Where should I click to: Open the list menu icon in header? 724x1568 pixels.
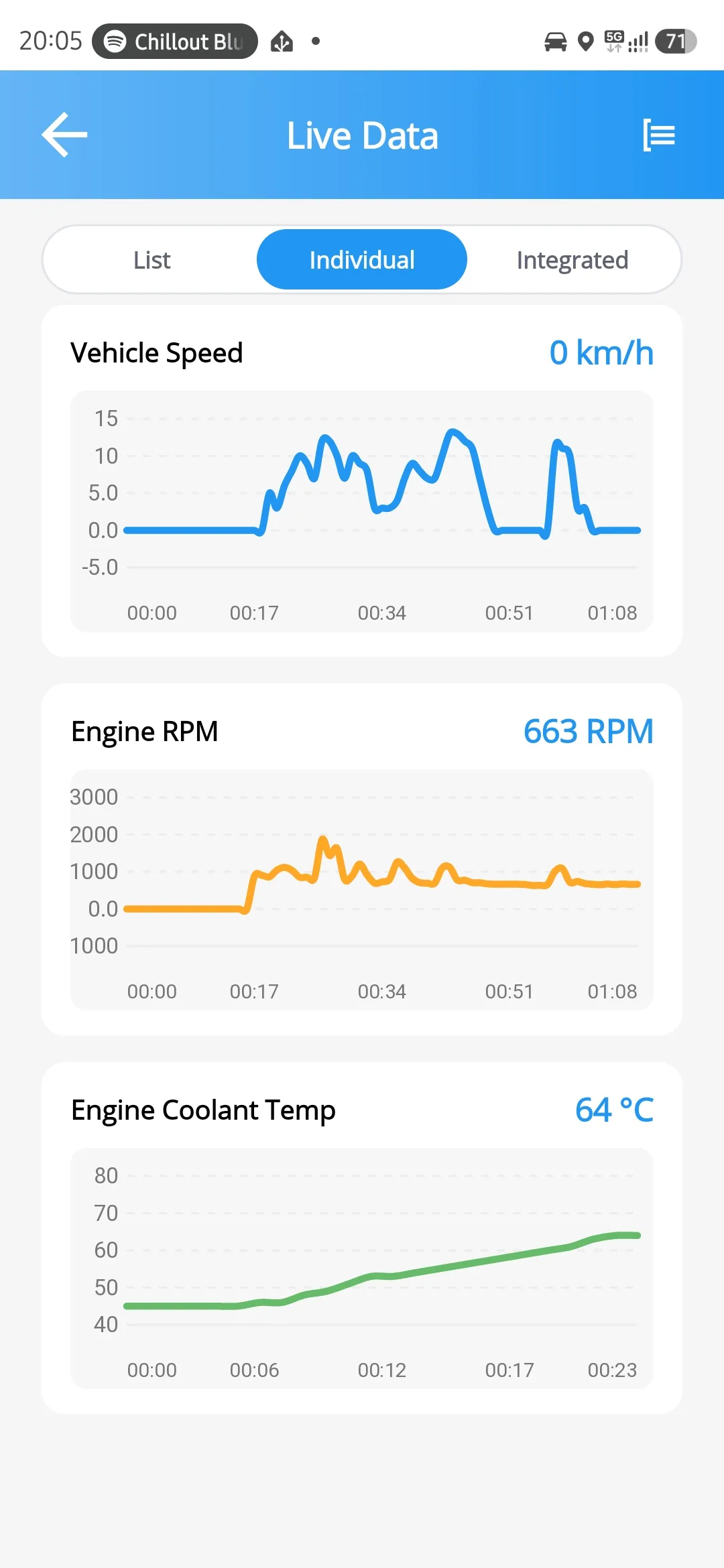pos(659,135)
